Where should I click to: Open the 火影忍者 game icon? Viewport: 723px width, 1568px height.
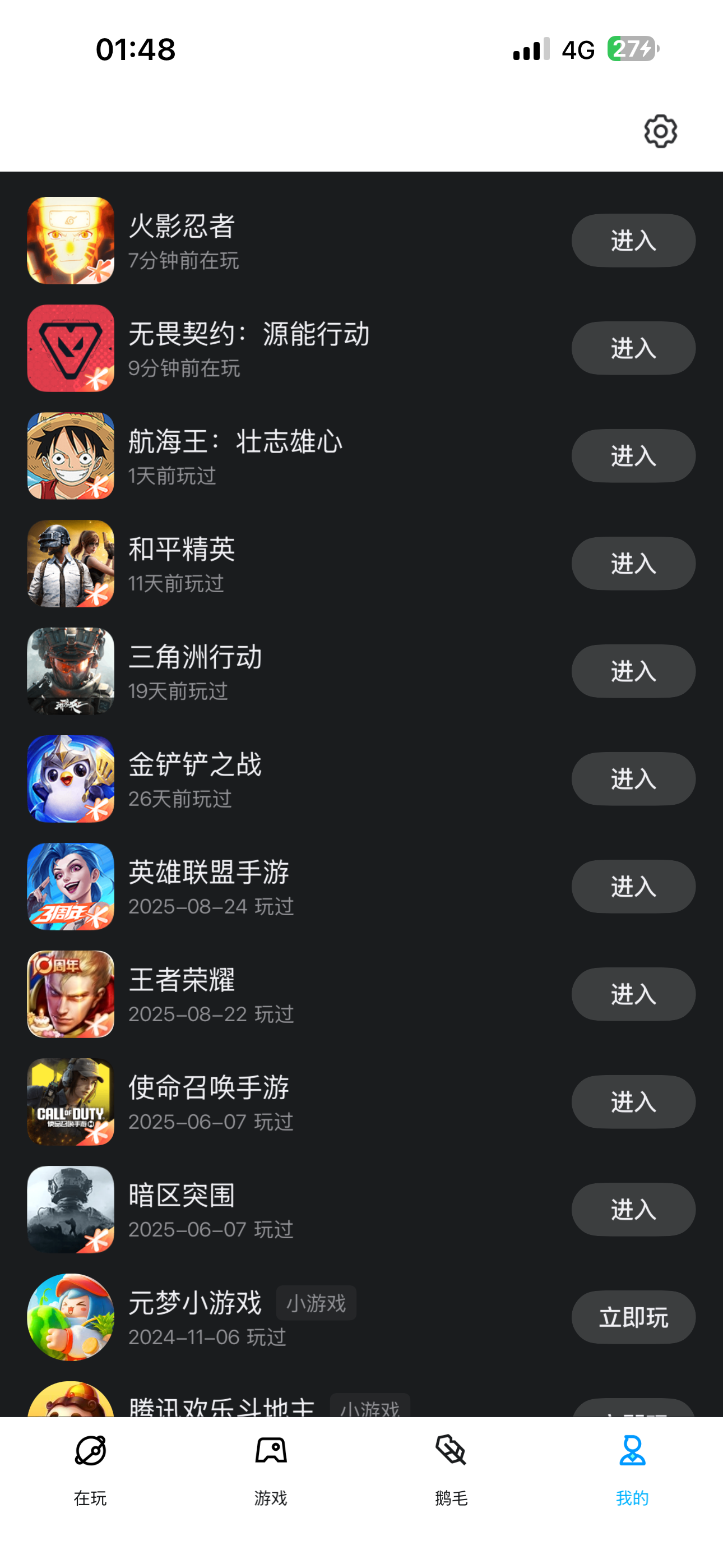coord(71,241)
